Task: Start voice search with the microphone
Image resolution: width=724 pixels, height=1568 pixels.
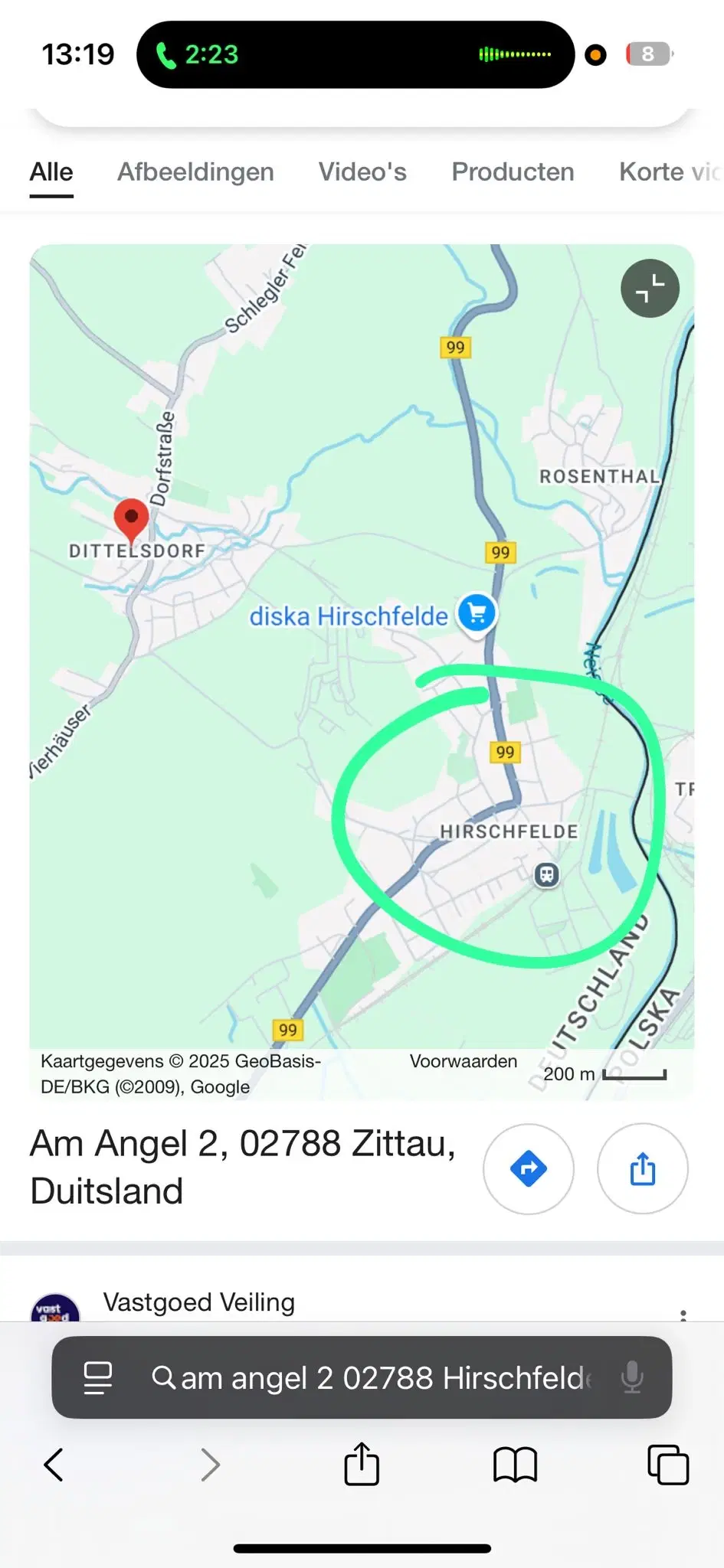Action: (x=632, y=1377)
